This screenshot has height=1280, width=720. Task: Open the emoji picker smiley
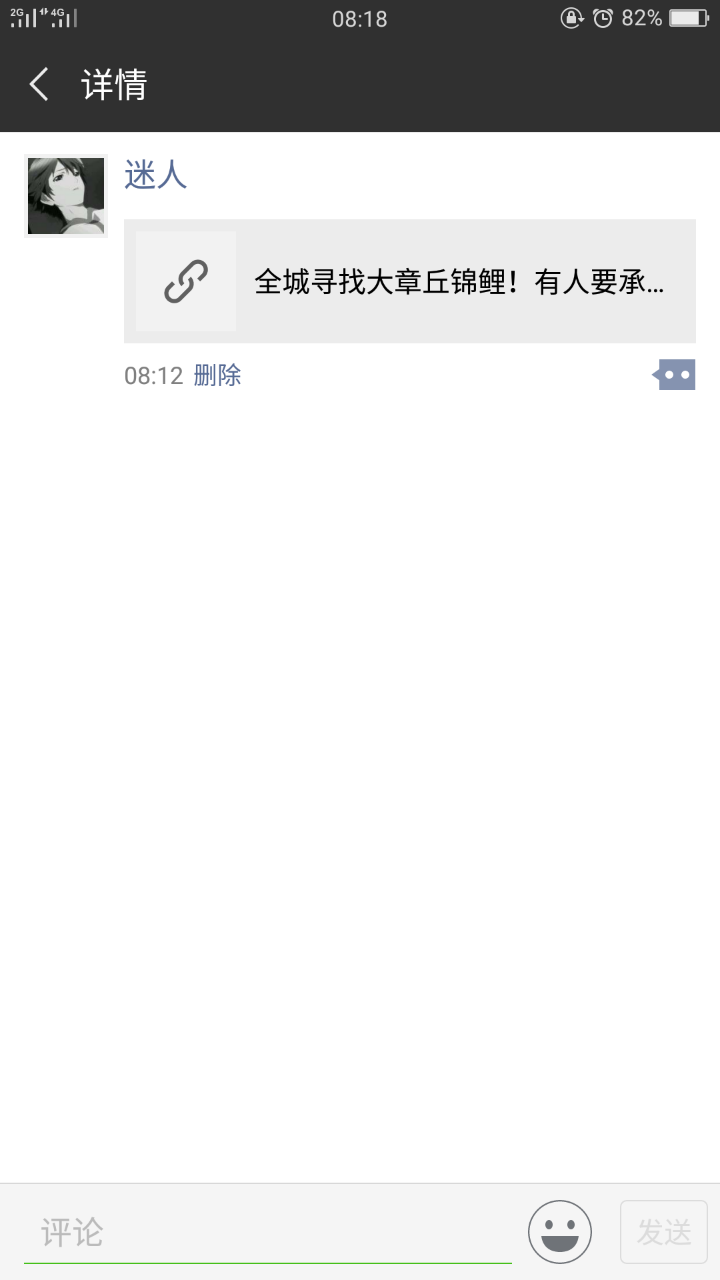click(560, 1232)
